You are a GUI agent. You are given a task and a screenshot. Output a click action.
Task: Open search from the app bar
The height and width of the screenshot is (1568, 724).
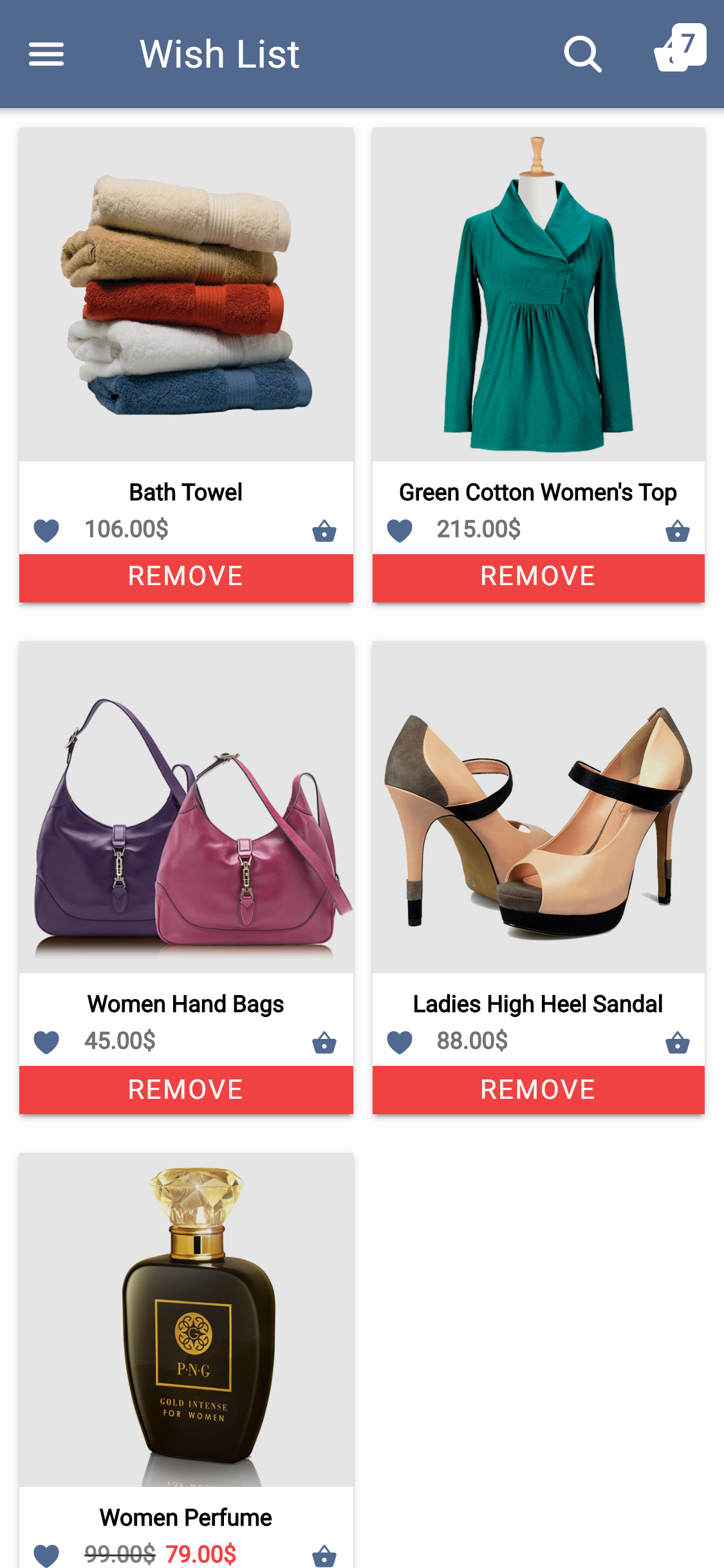point(582,54)
